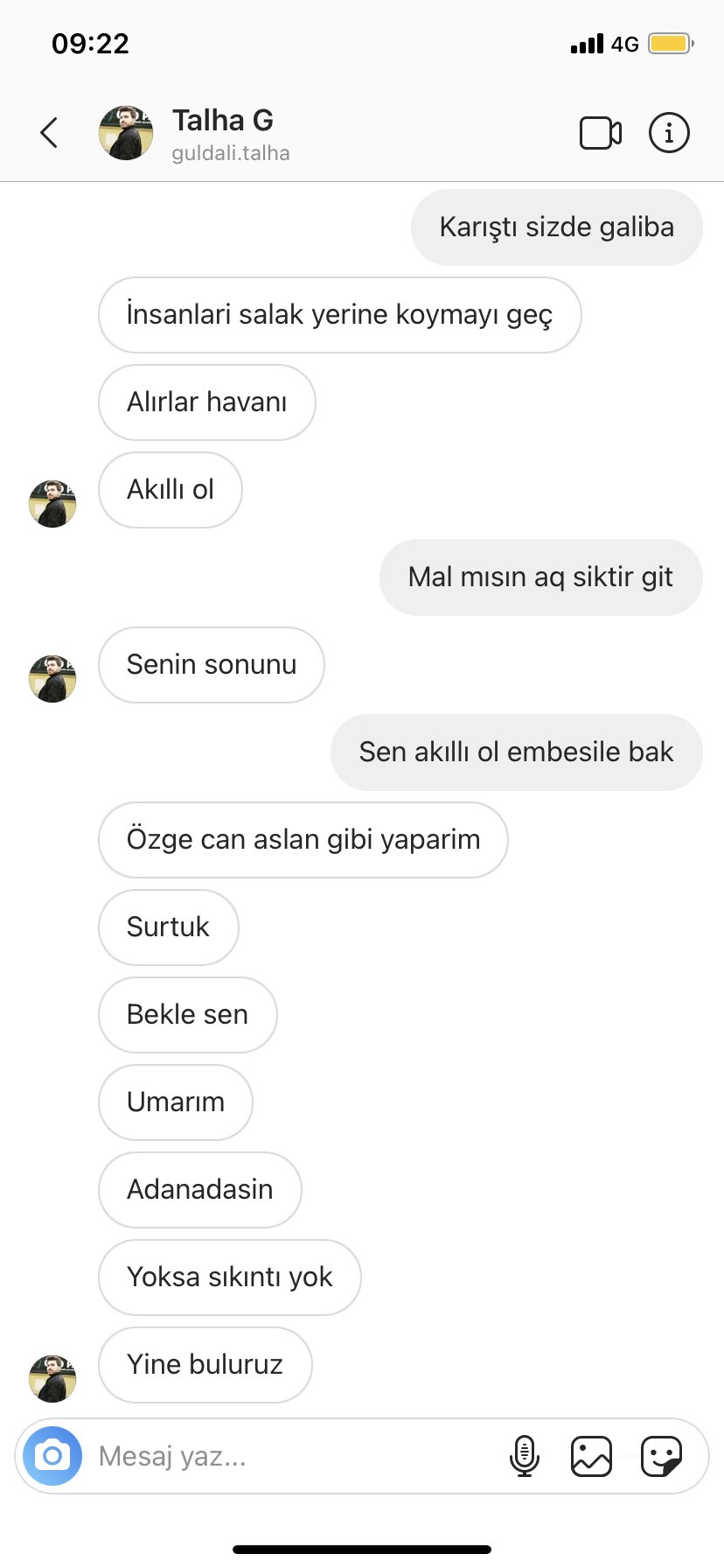Open Talha G's profile from header
The width and height of the screenshot is (724, 1568).
(x=222, y=133)
